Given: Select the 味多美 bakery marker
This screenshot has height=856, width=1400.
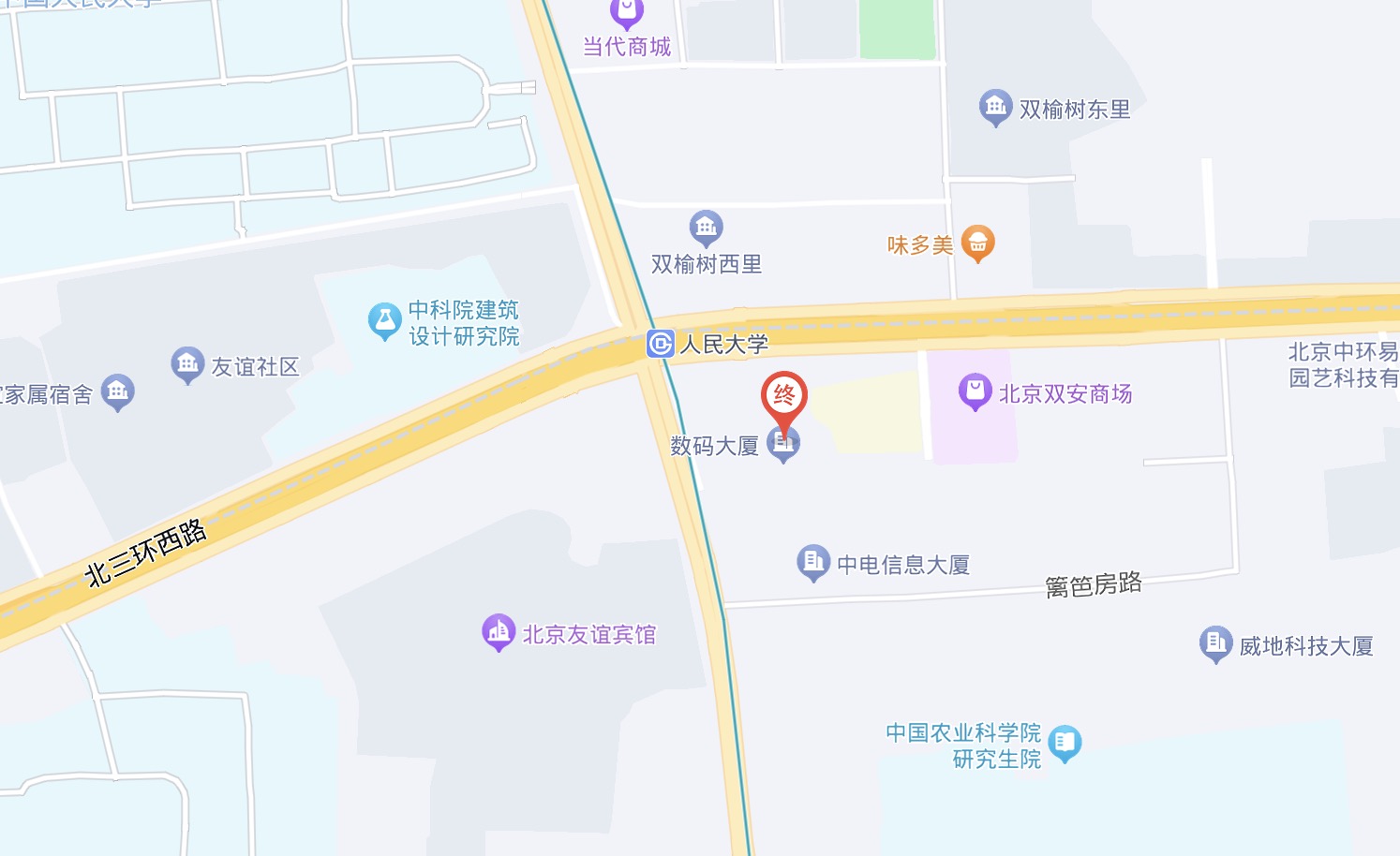Looking at the screenshot, I should coord(977,244).
